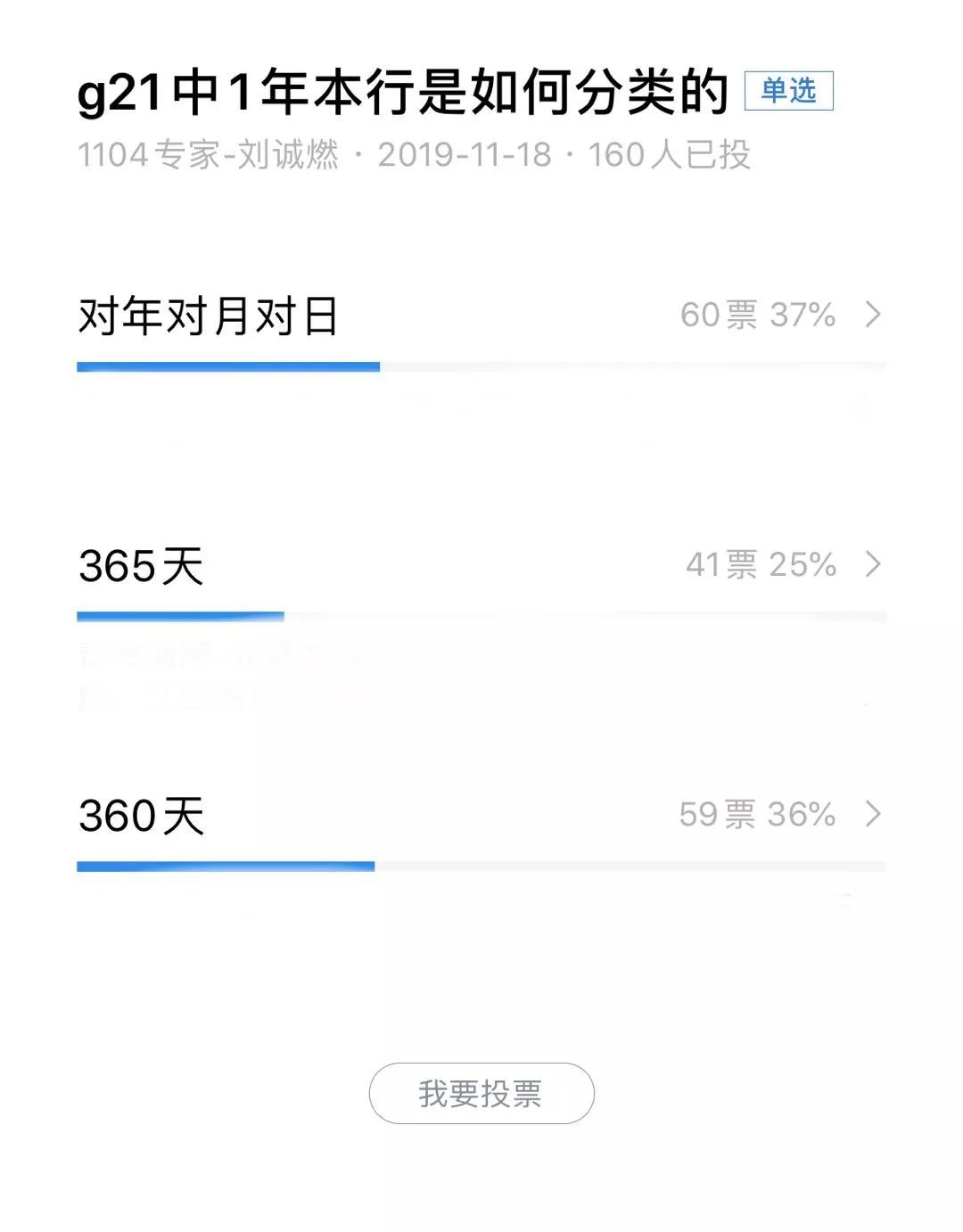The height and width of the screenshot is (1232, 963).
Task: View voters for the 365天 option
Action: (872, 564)
